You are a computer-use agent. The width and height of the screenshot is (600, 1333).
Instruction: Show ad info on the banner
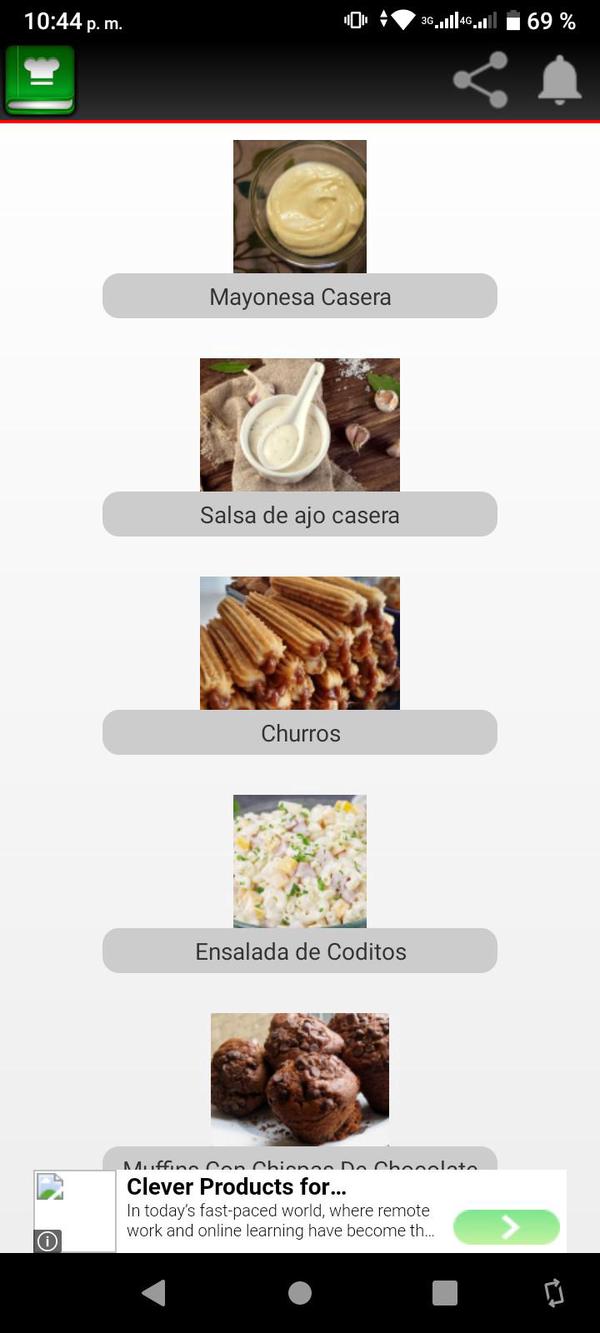point(48,1241)
